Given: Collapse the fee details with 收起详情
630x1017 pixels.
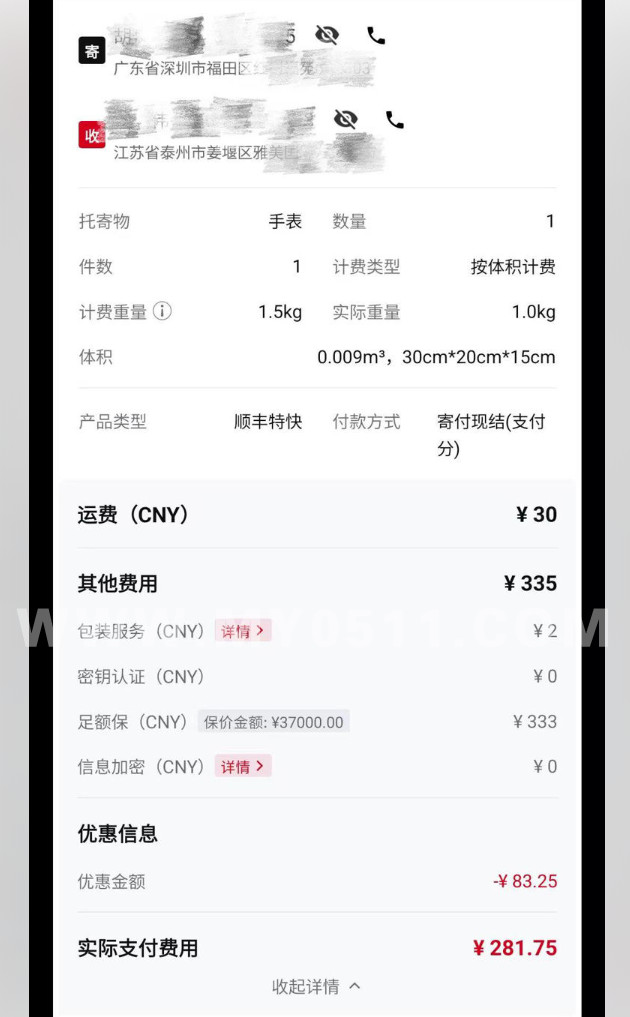Looking at the screenshot, I should [315, 986].
